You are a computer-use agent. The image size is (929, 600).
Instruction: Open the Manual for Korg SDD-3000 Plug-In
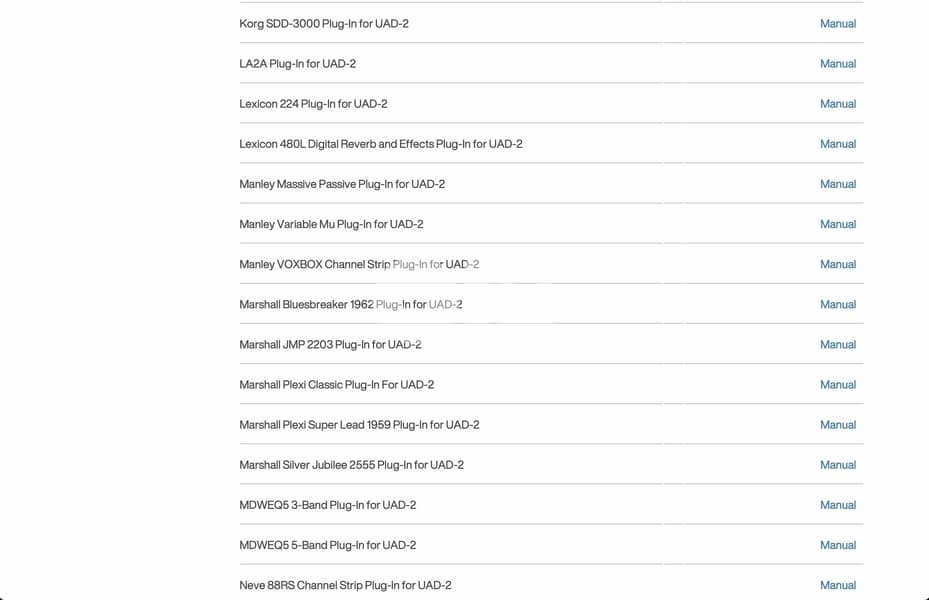[837, 23]
